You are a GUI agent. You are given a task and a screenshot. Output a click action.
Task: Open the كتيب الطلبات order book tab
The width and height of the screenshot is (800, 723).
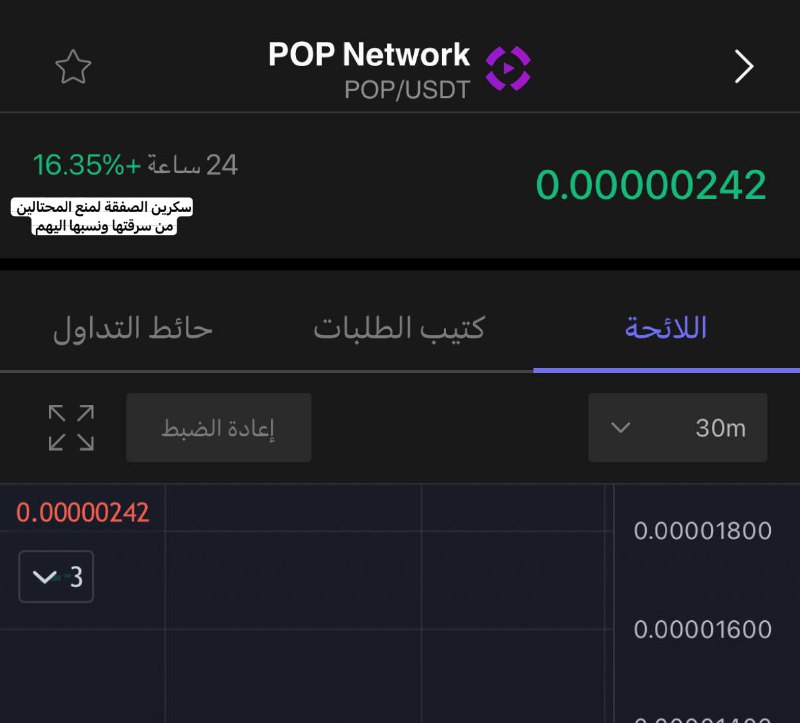[399, 328]
